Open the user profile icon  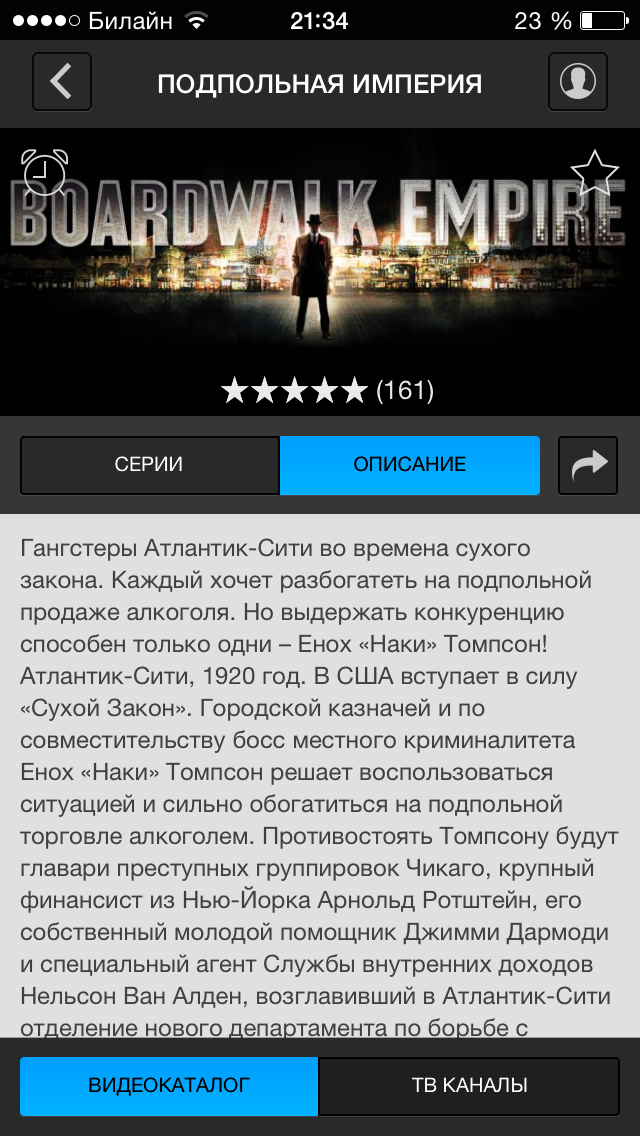[x=578, y=82]
